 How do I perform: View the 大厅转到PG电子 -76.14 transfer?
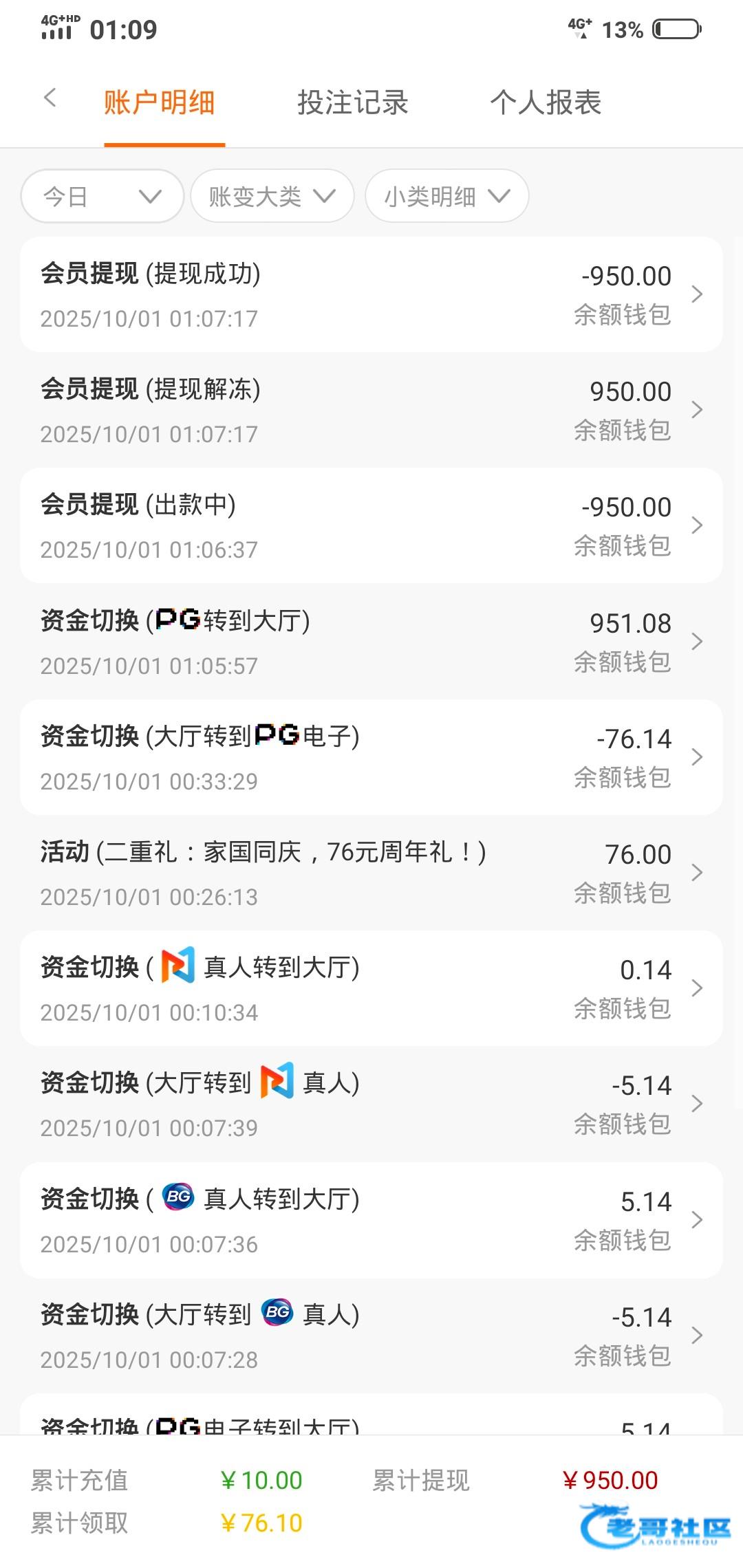[371, 757]
